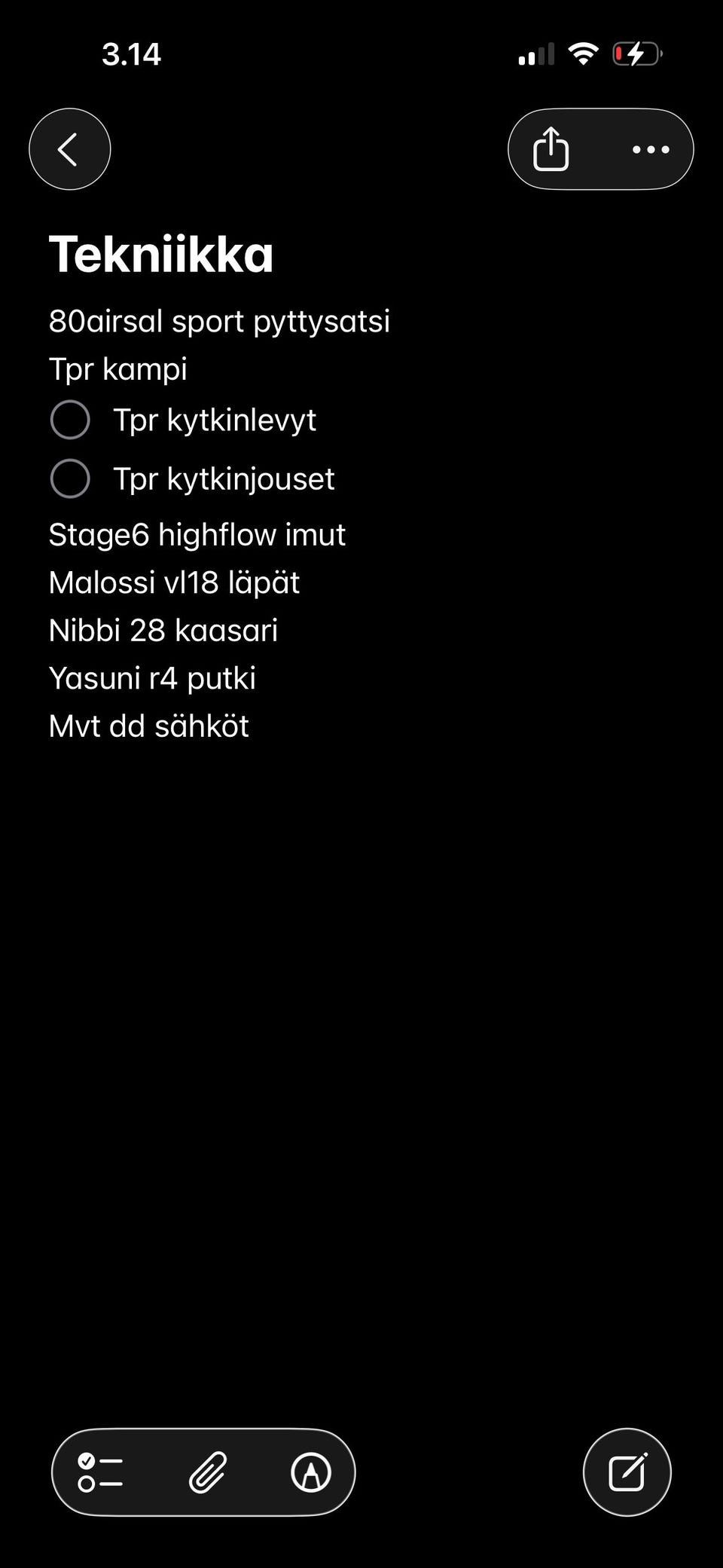Tap the line reading Yasuni r4 putki
The image size is (723, 1568).
[151, 678]
